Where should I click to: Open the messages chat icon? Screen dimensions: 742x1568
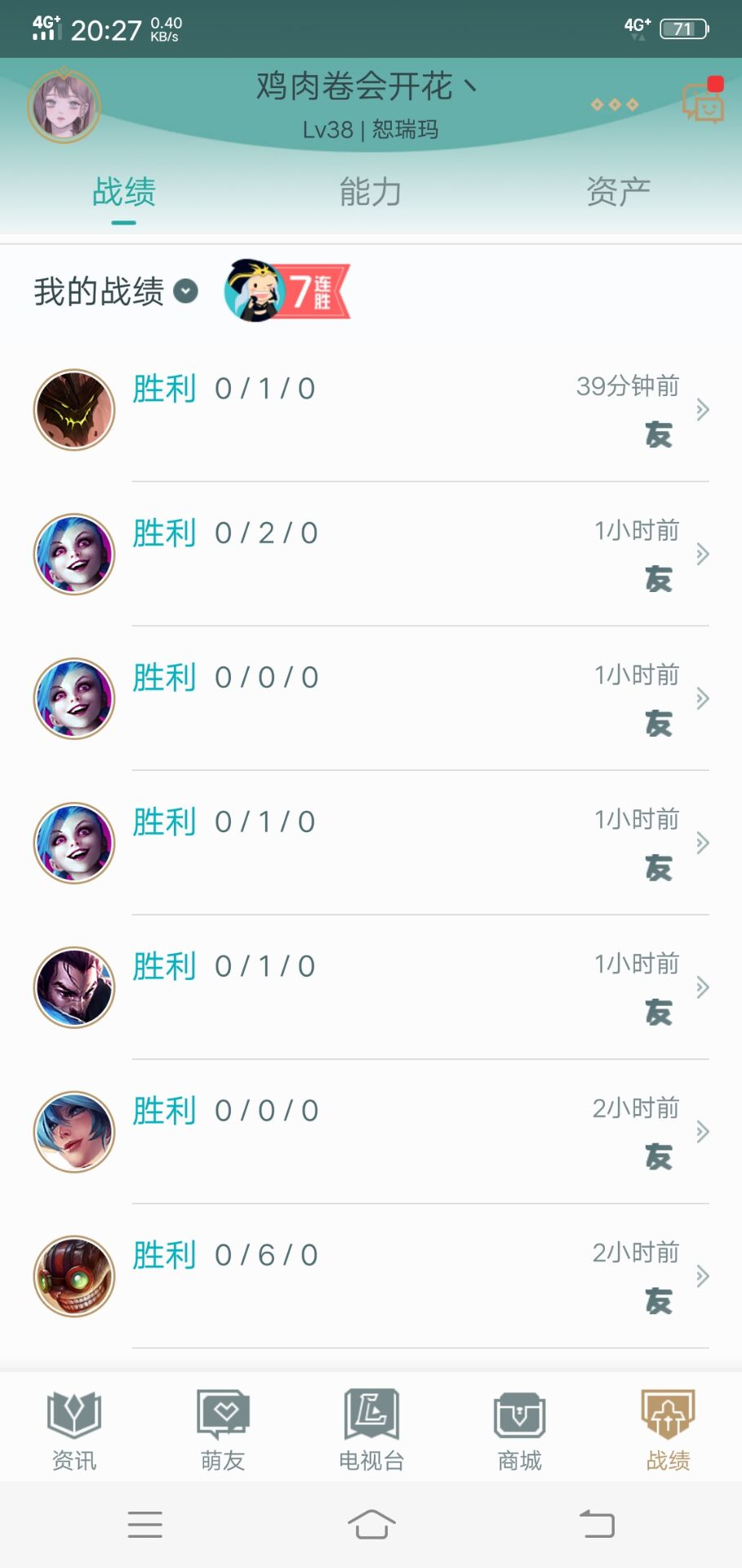click(x=702, y=104)
